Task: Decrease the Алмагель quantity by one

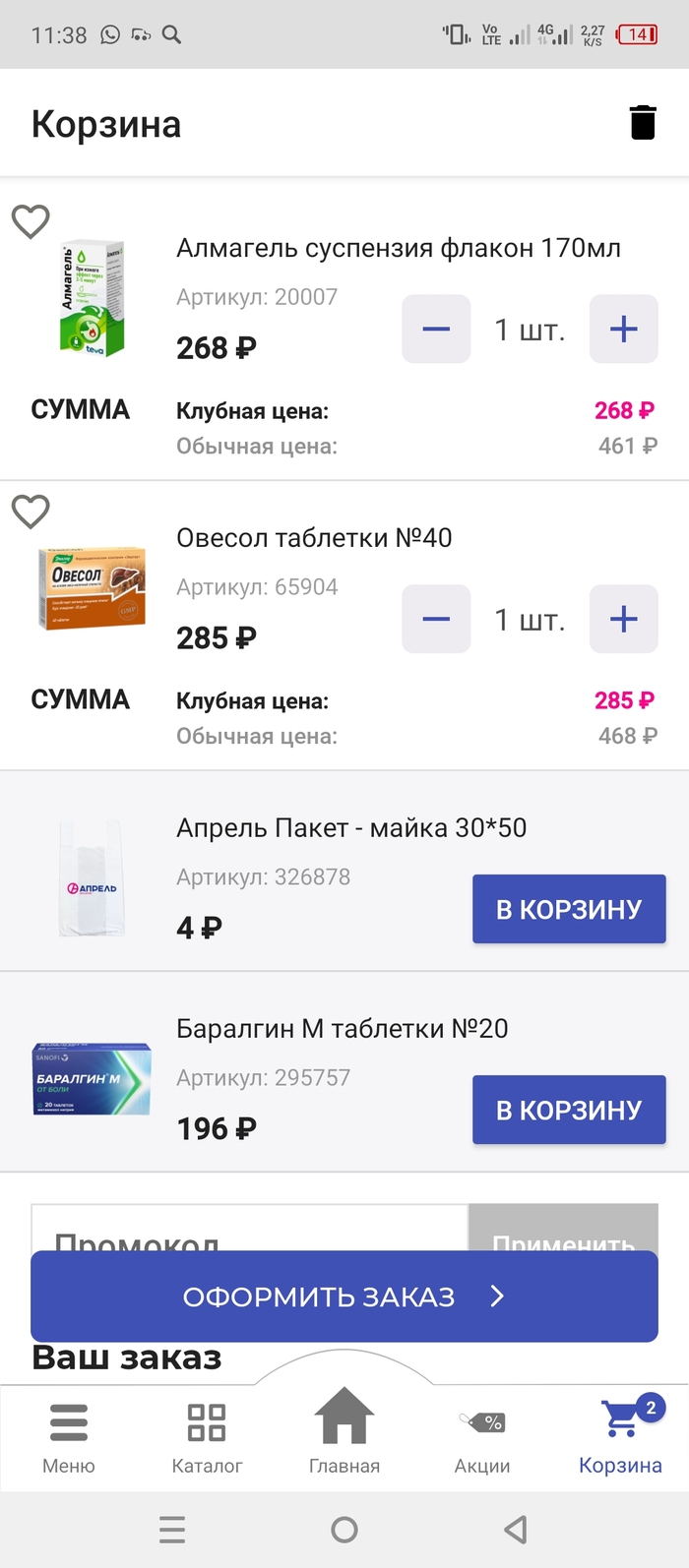Action: [x=436, y=330]
